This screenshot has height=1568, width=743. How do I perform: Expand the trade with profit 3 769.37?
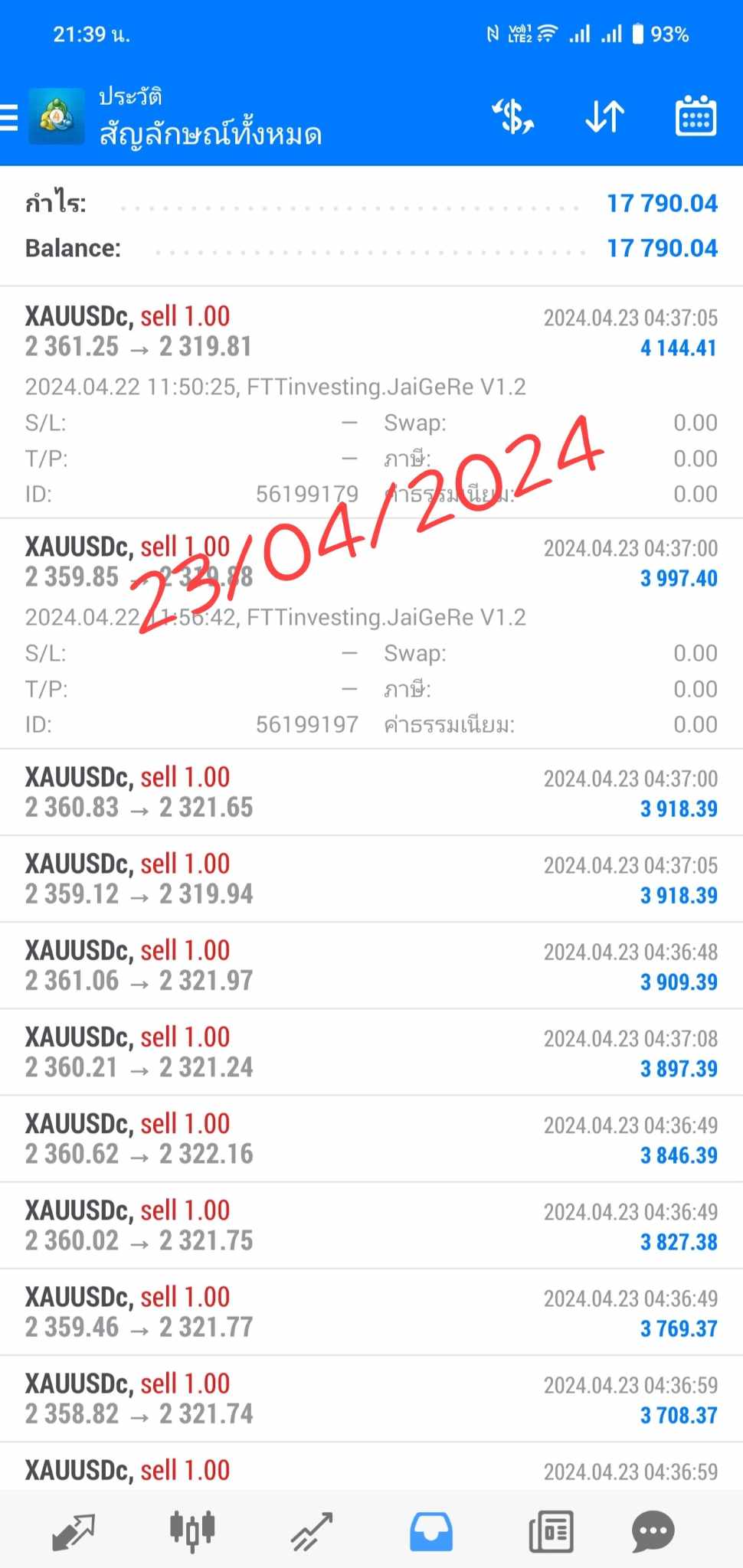pyautogui.click(x=371, y=1312)
